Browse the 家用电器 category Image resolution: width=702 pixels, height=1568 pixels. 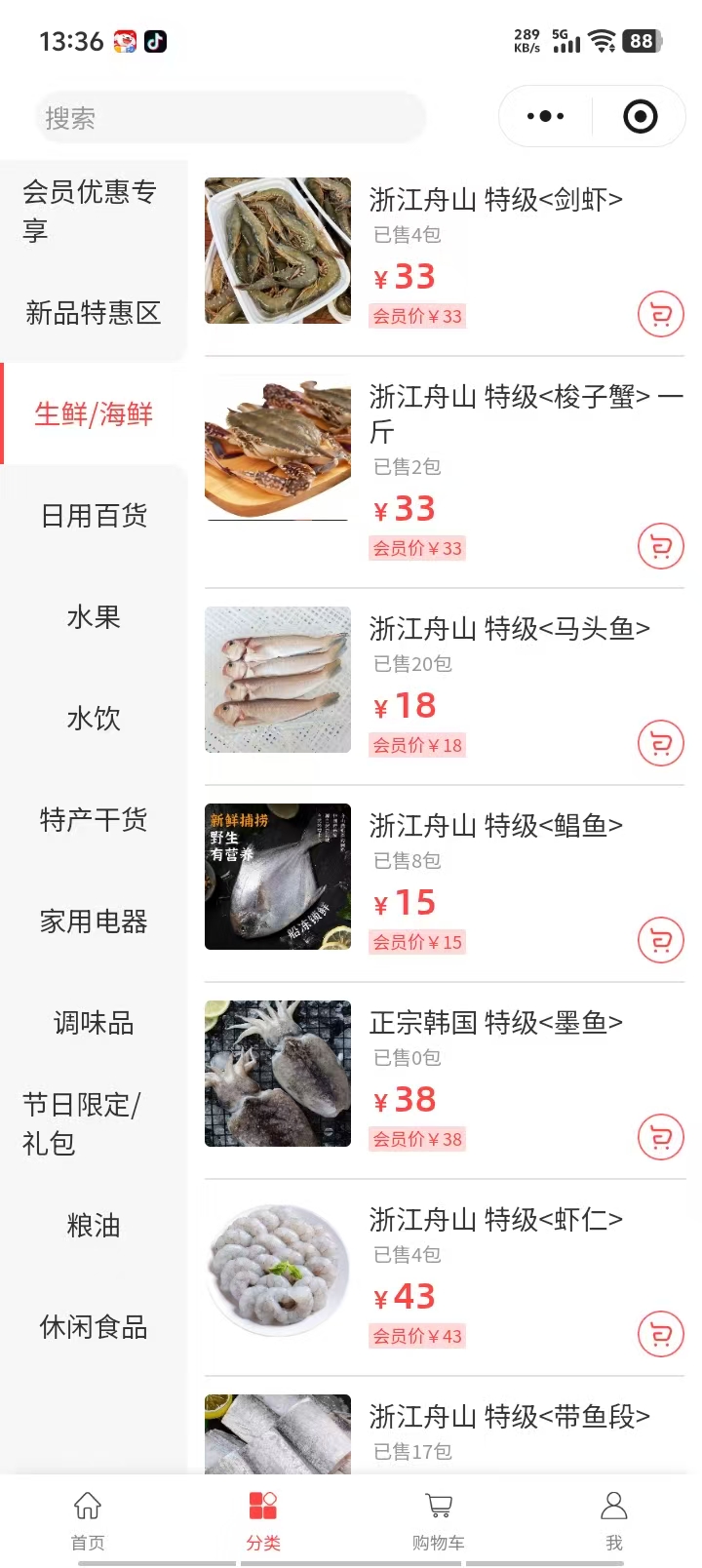(x=94, y=921)
